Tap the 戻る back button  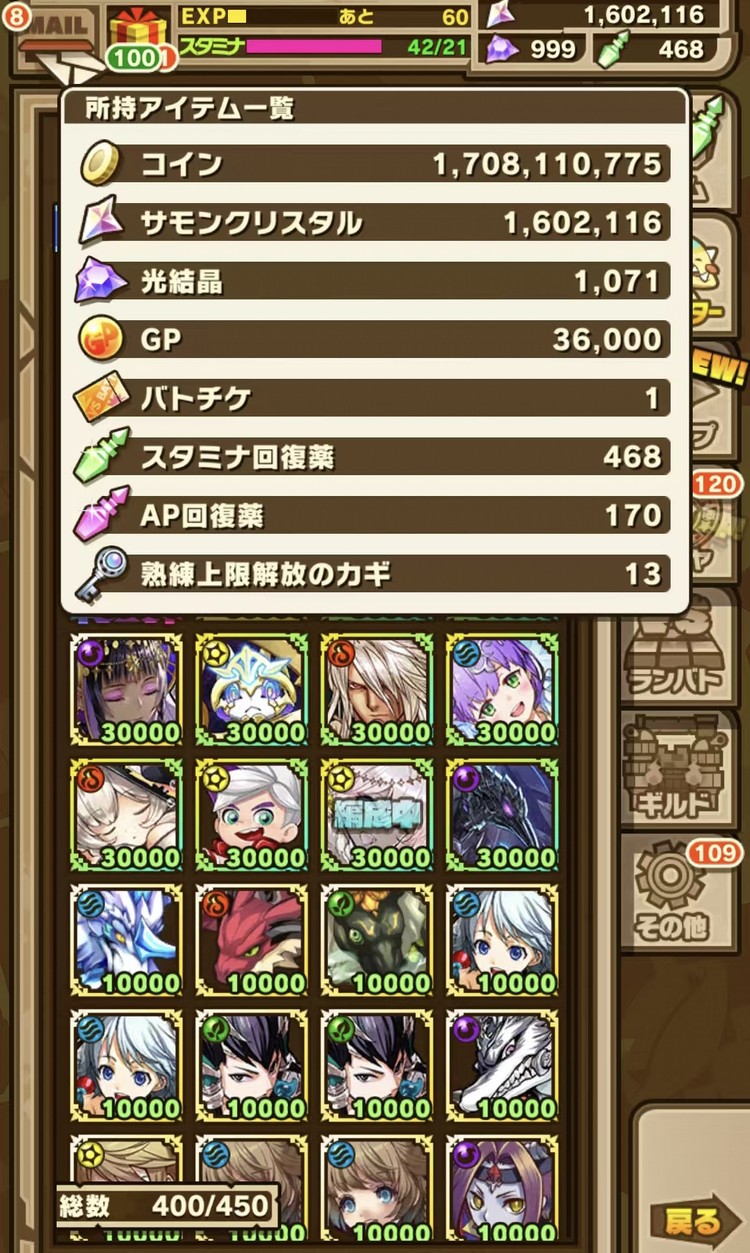click(x=696, y=1220)
